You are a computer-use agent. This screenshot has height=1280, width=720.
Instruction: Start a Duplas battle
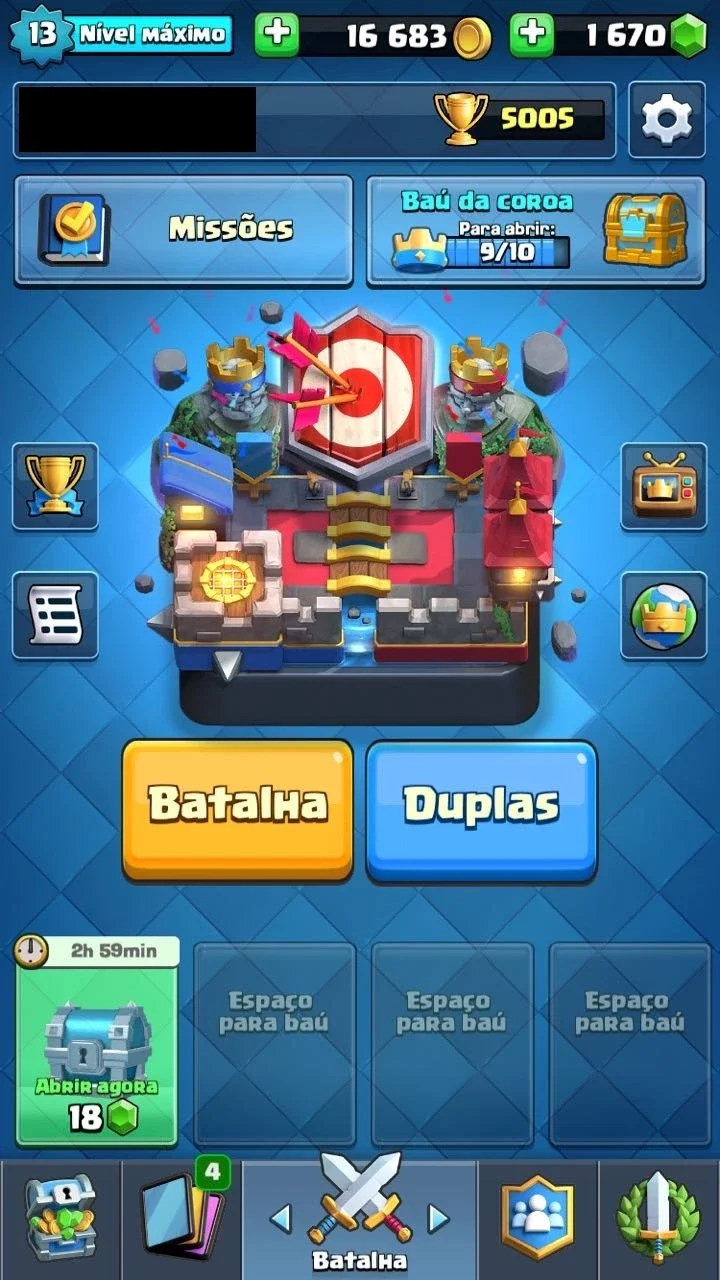[481, 809]
